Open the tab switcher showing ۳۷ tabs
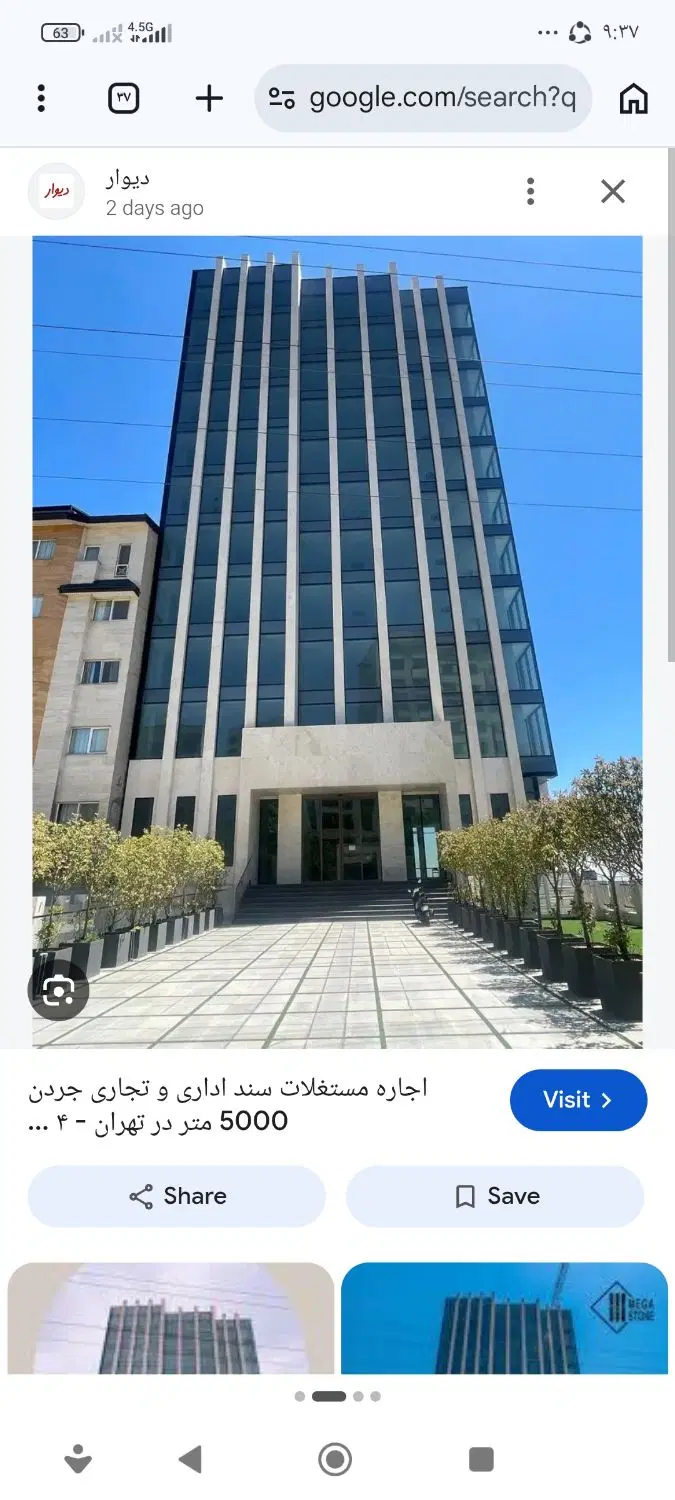The image size is (675, 1500). pyautogui.click(x=123, y=98)
